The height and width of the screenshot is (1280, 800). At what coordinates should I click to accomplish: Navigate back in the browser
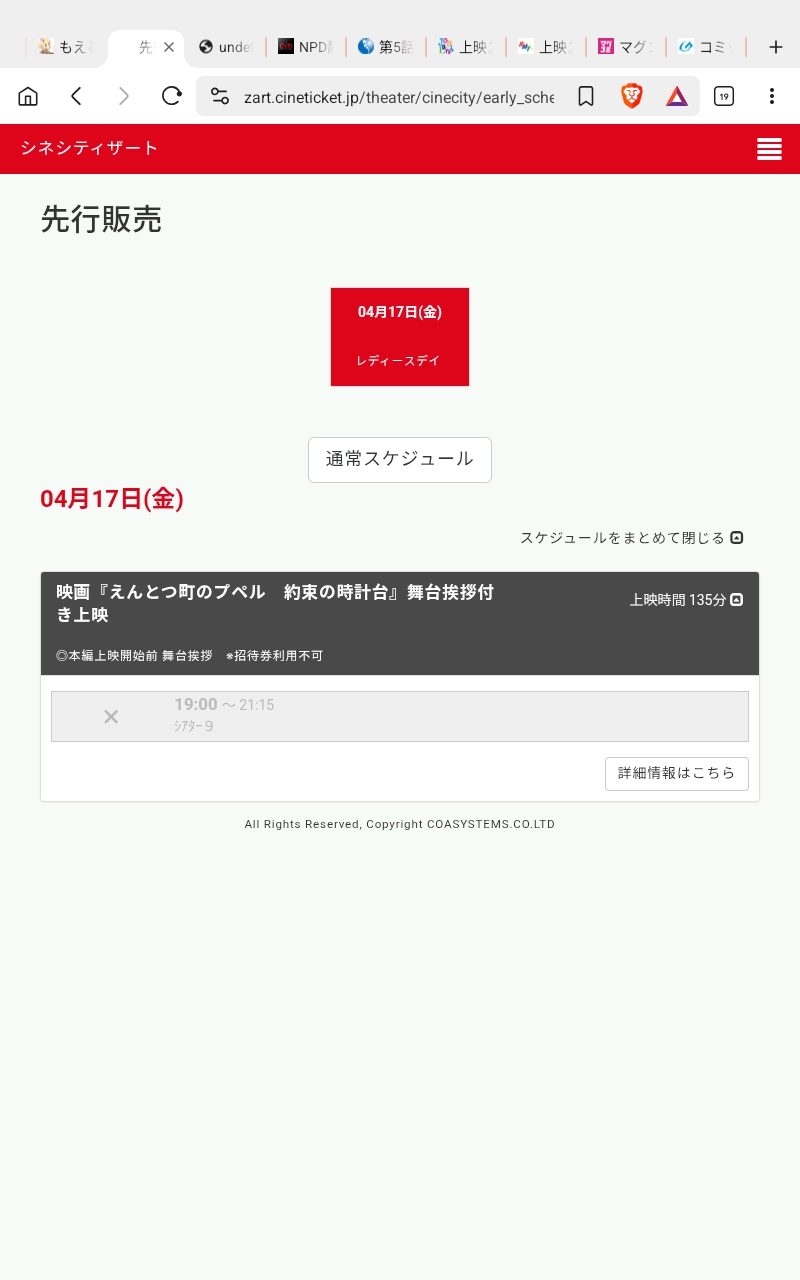coord(76,96)
